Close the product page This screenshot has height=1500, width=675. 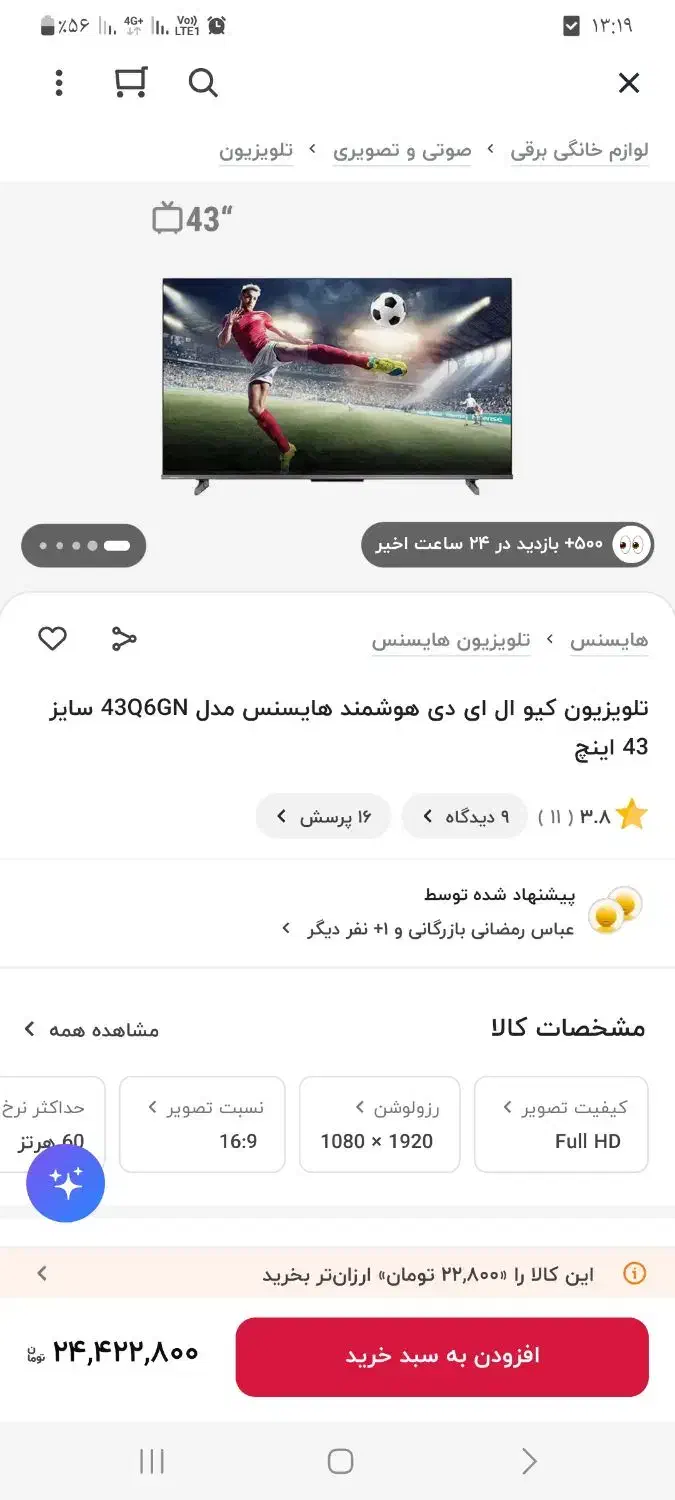coord(628,83)
